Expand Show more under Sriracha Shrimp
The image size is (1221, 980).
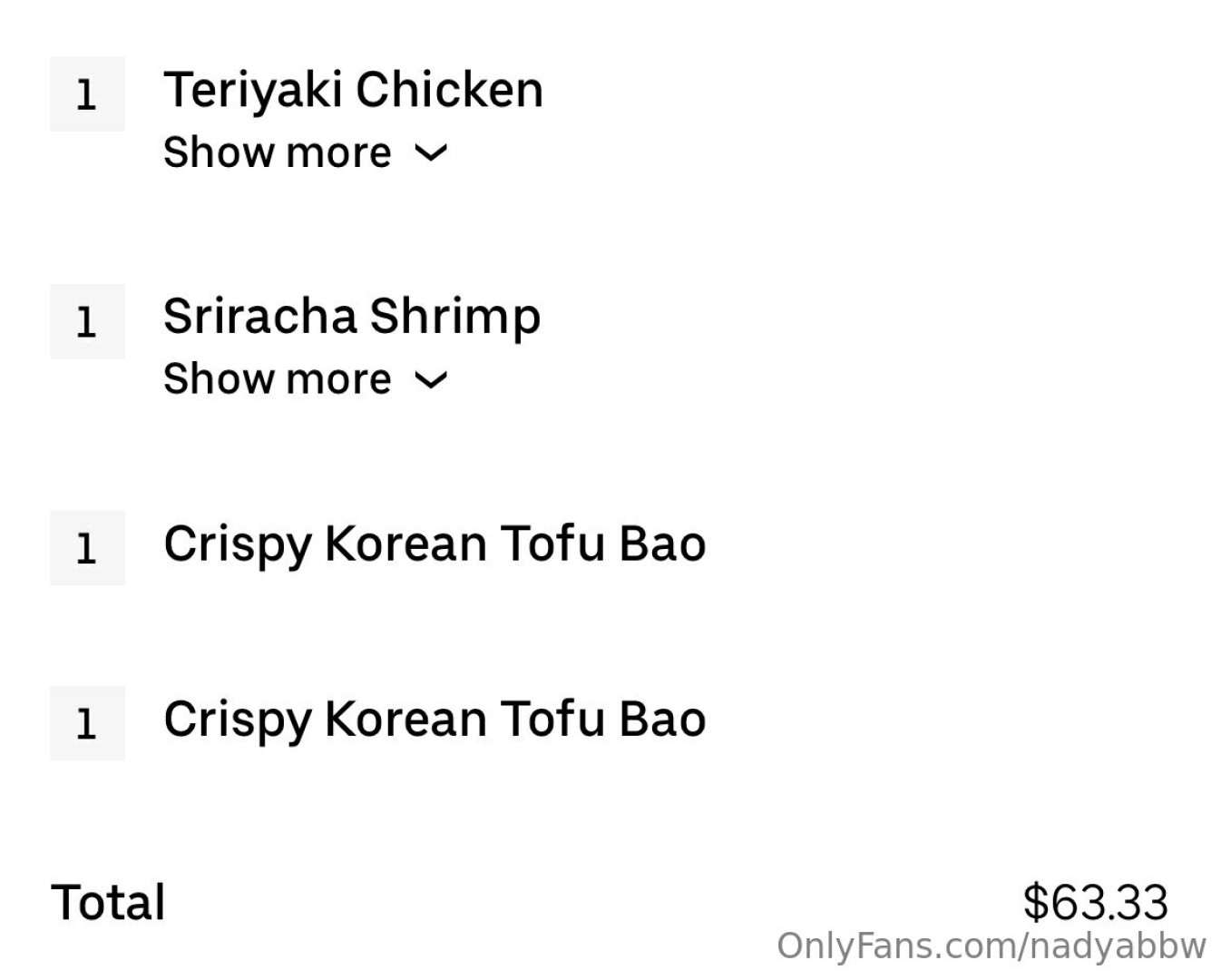[x=304, y=379]
